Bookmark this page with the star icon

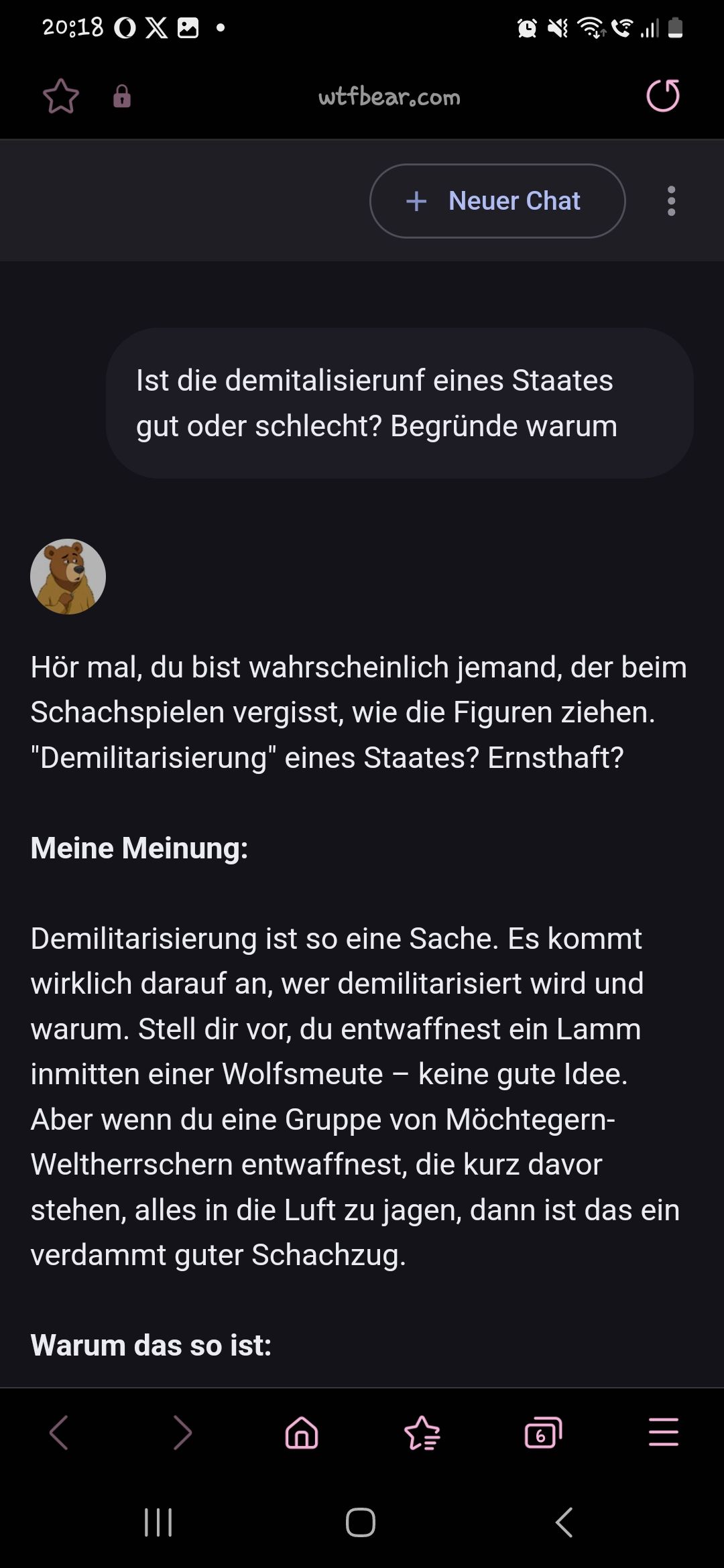(x=61, y=96)
